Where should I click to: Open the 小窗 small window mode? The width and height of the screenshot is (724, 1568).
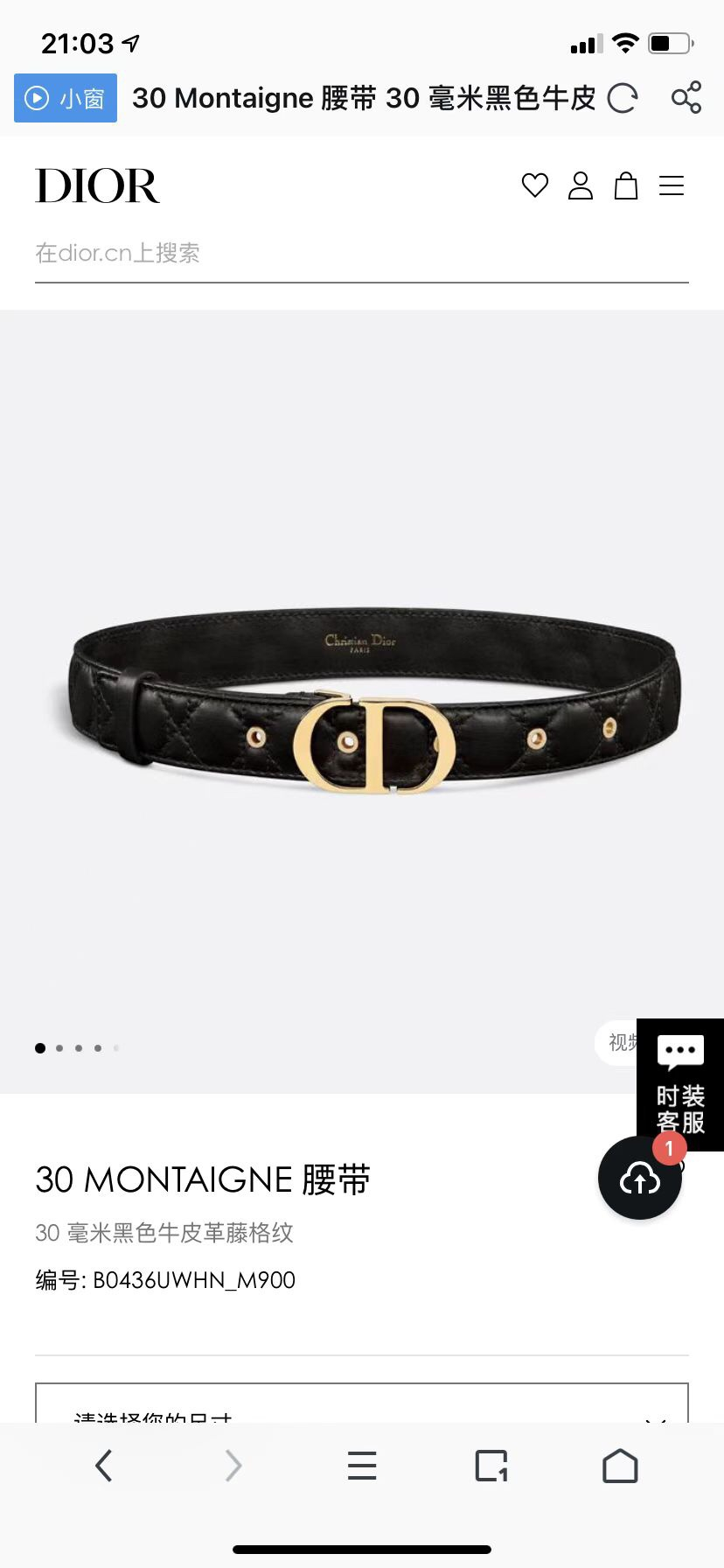(66, 98)
